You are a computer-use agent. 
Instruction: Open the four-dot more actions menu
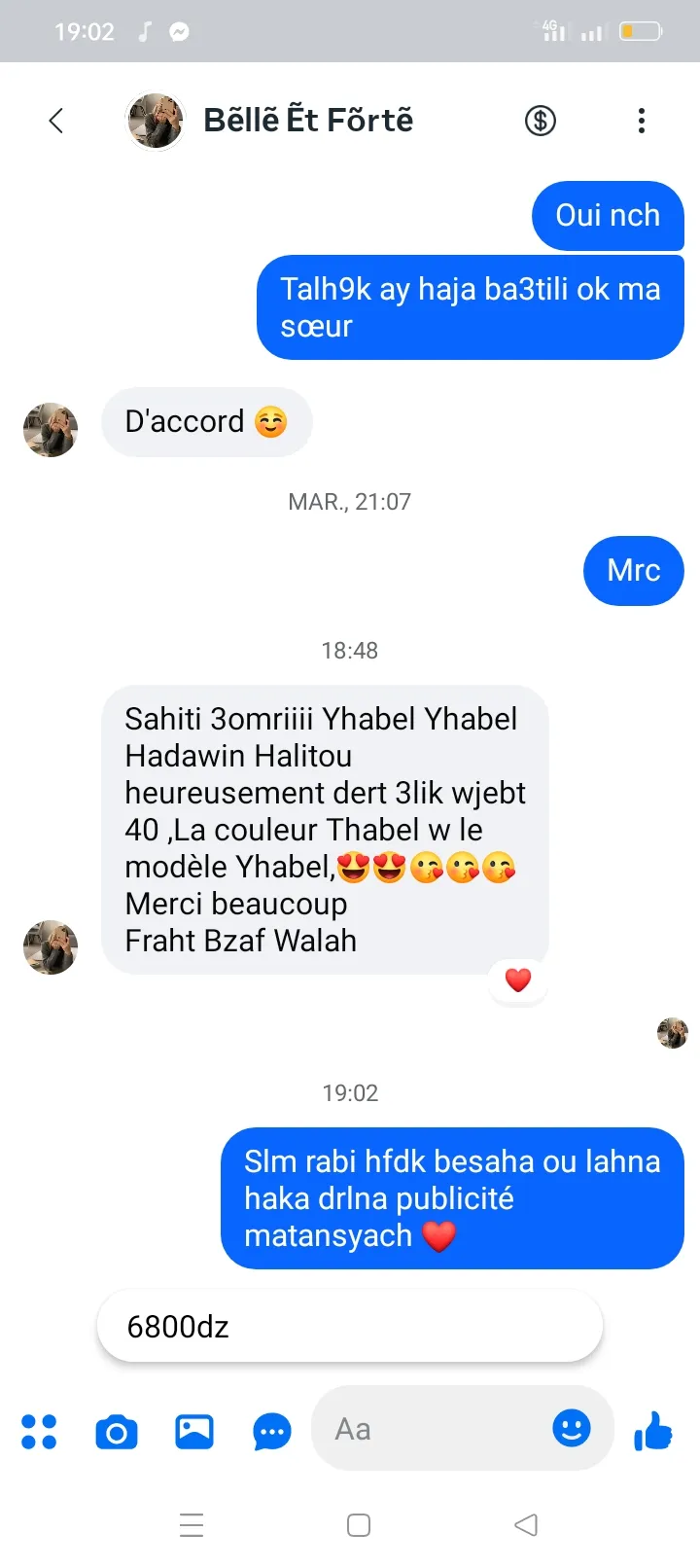39,1431
